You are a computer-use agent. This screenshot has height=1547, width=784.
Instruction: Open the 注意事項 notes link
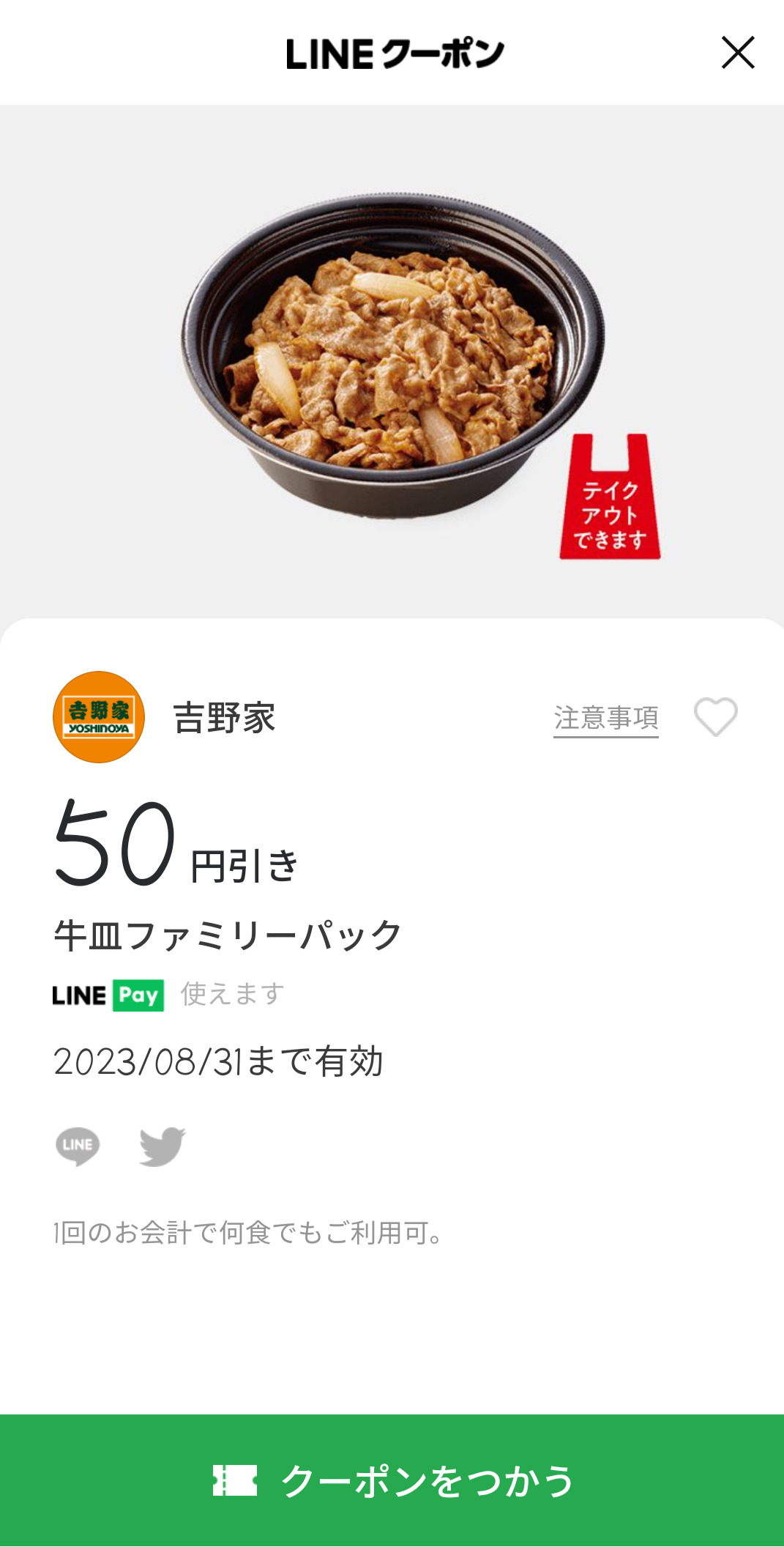(605, 718)
